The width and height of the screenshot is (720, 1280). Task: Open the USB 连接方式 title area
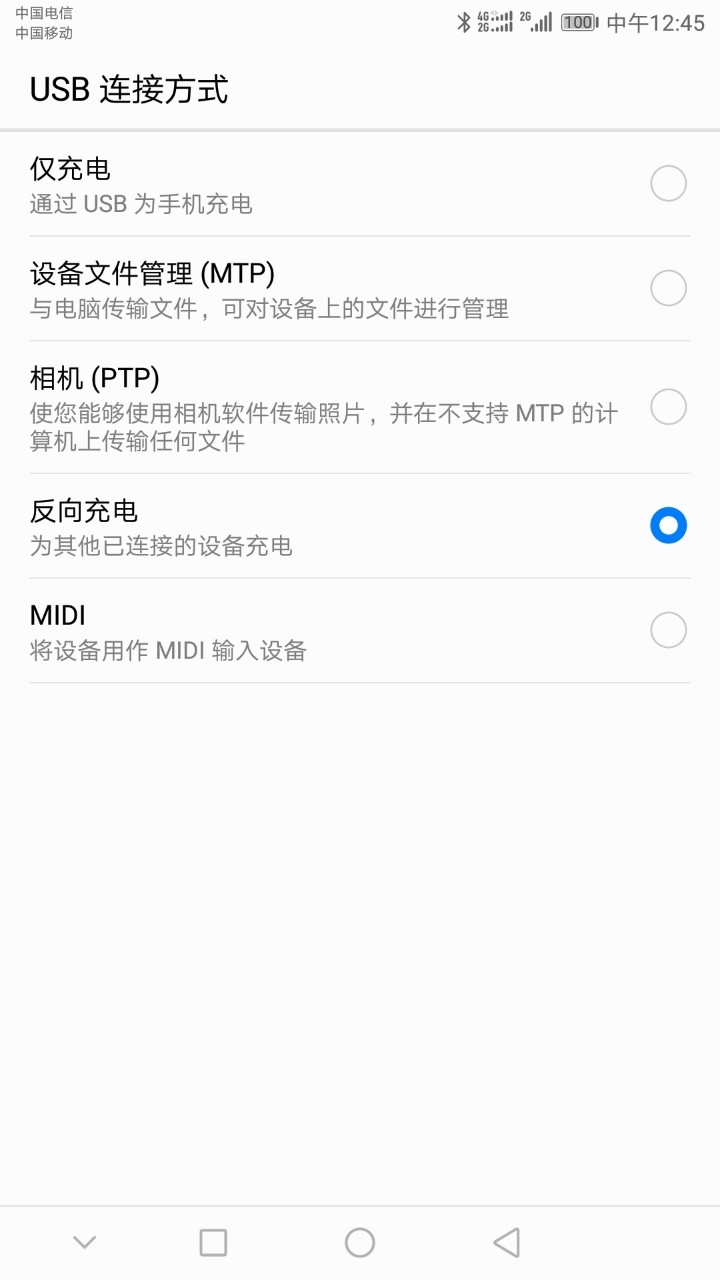129,90
